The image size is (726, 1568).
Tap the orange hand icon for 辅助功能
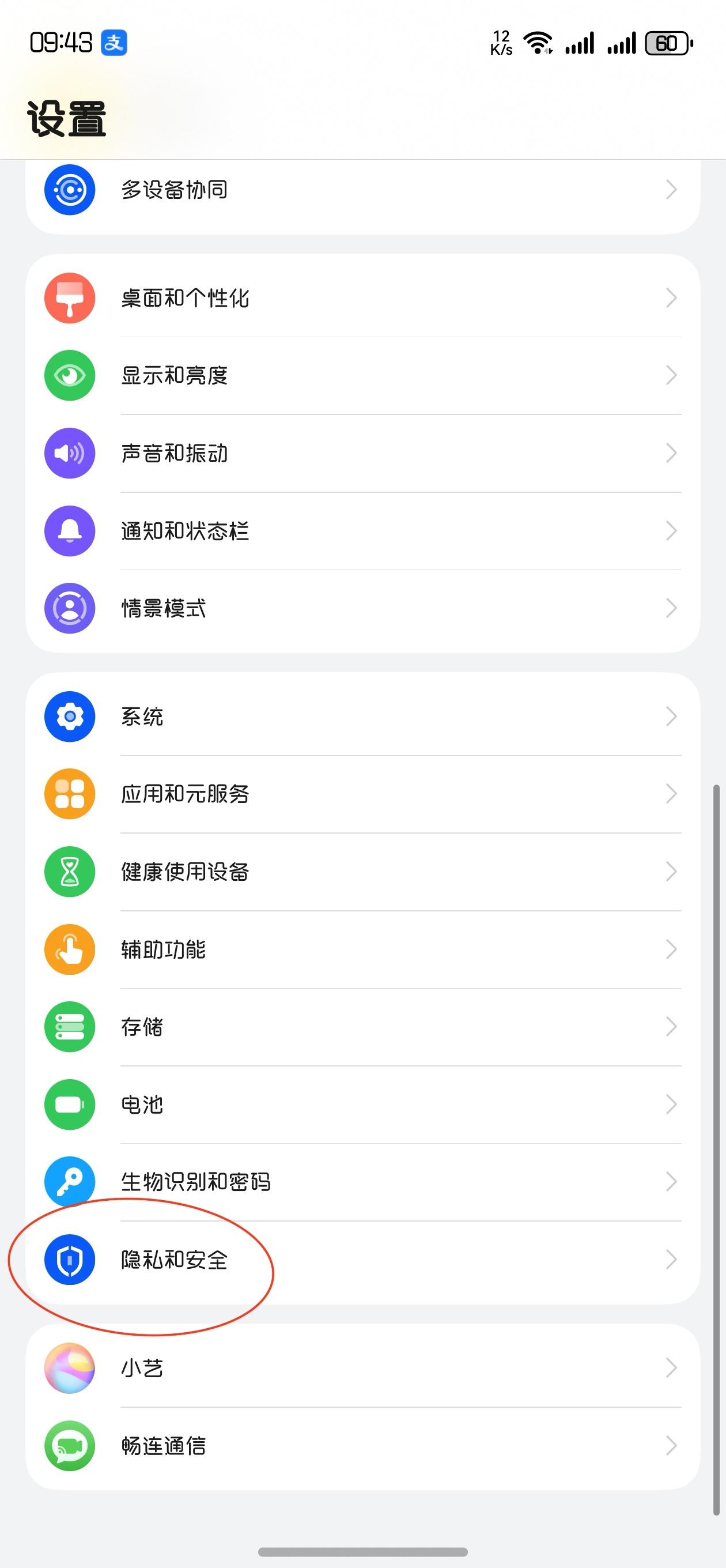69,949
